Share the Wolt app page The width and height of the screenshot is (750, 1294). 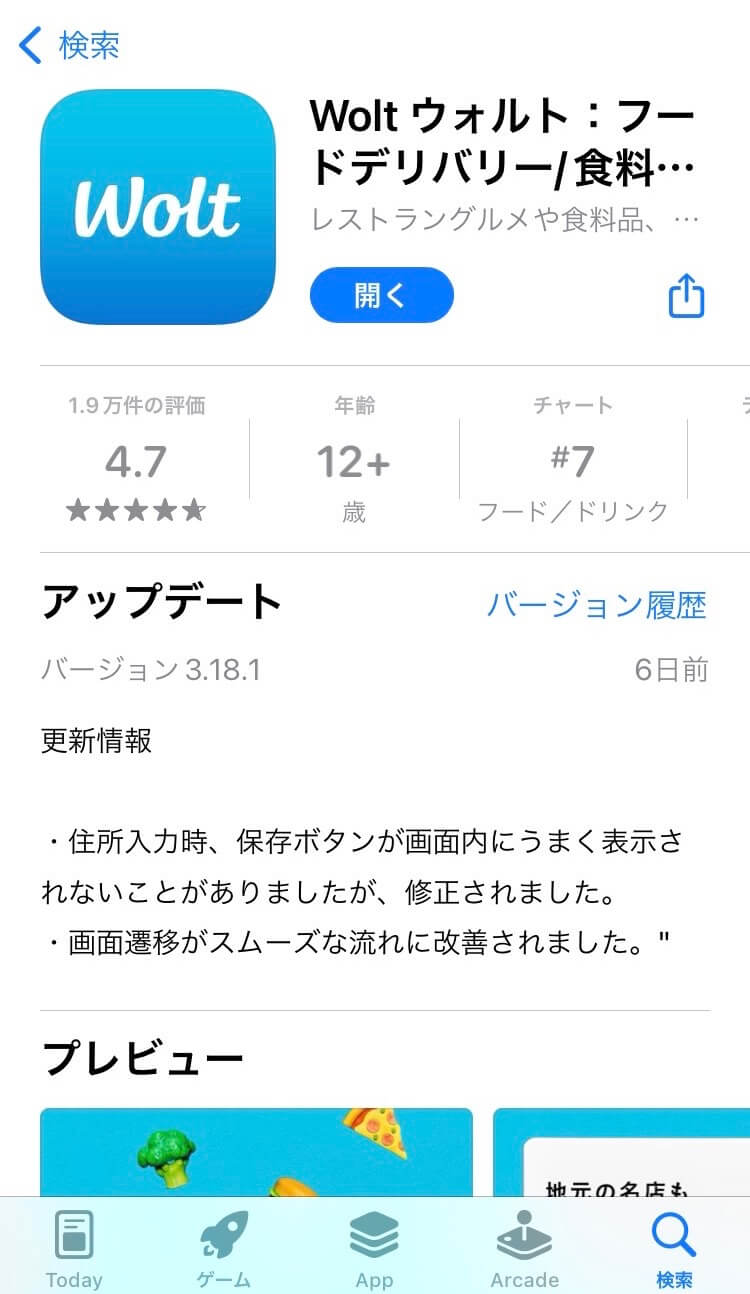point(686,296)
